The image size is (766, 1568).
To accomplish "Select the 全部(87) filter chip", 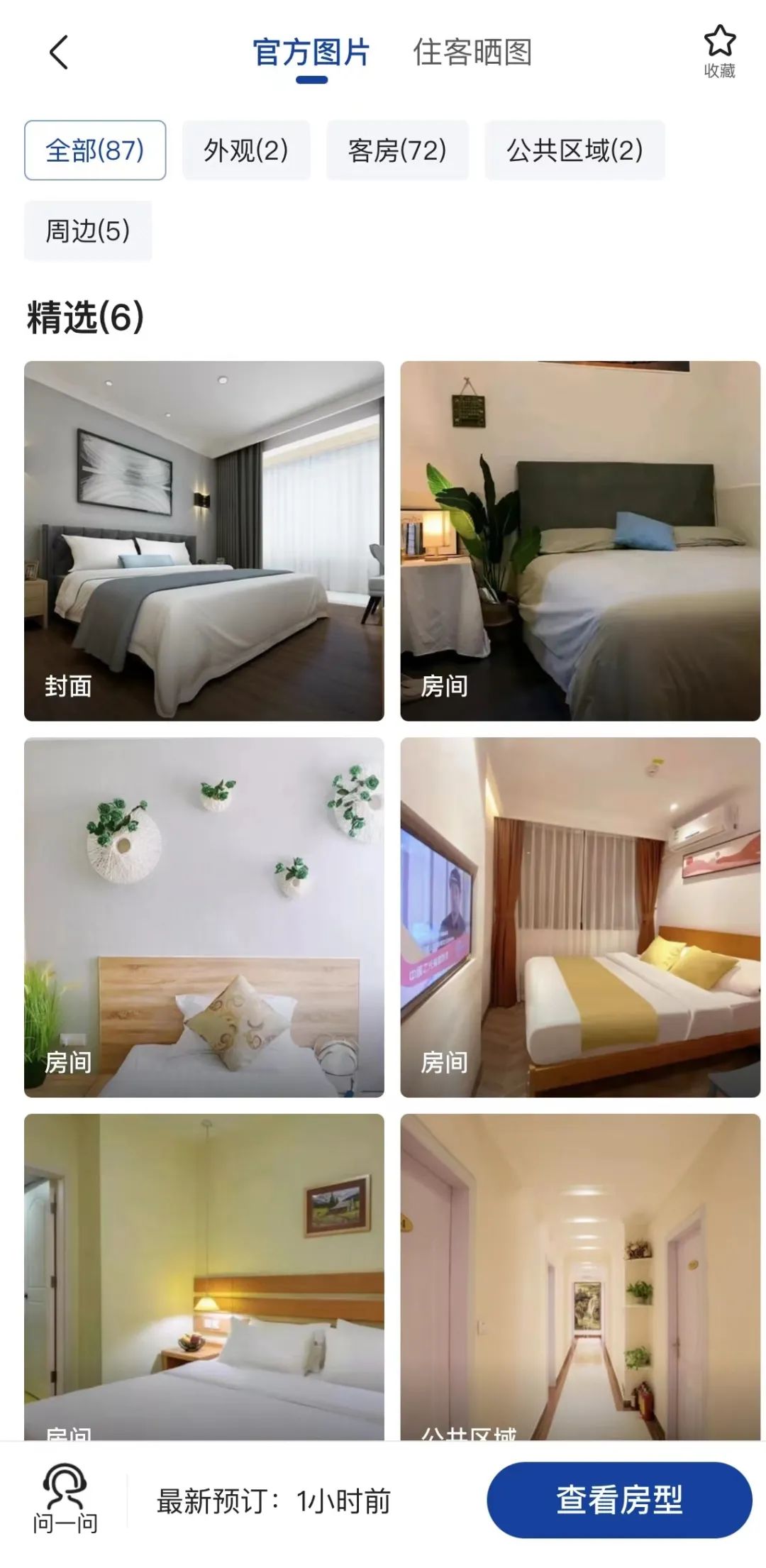I will click(x=95, y=150).
